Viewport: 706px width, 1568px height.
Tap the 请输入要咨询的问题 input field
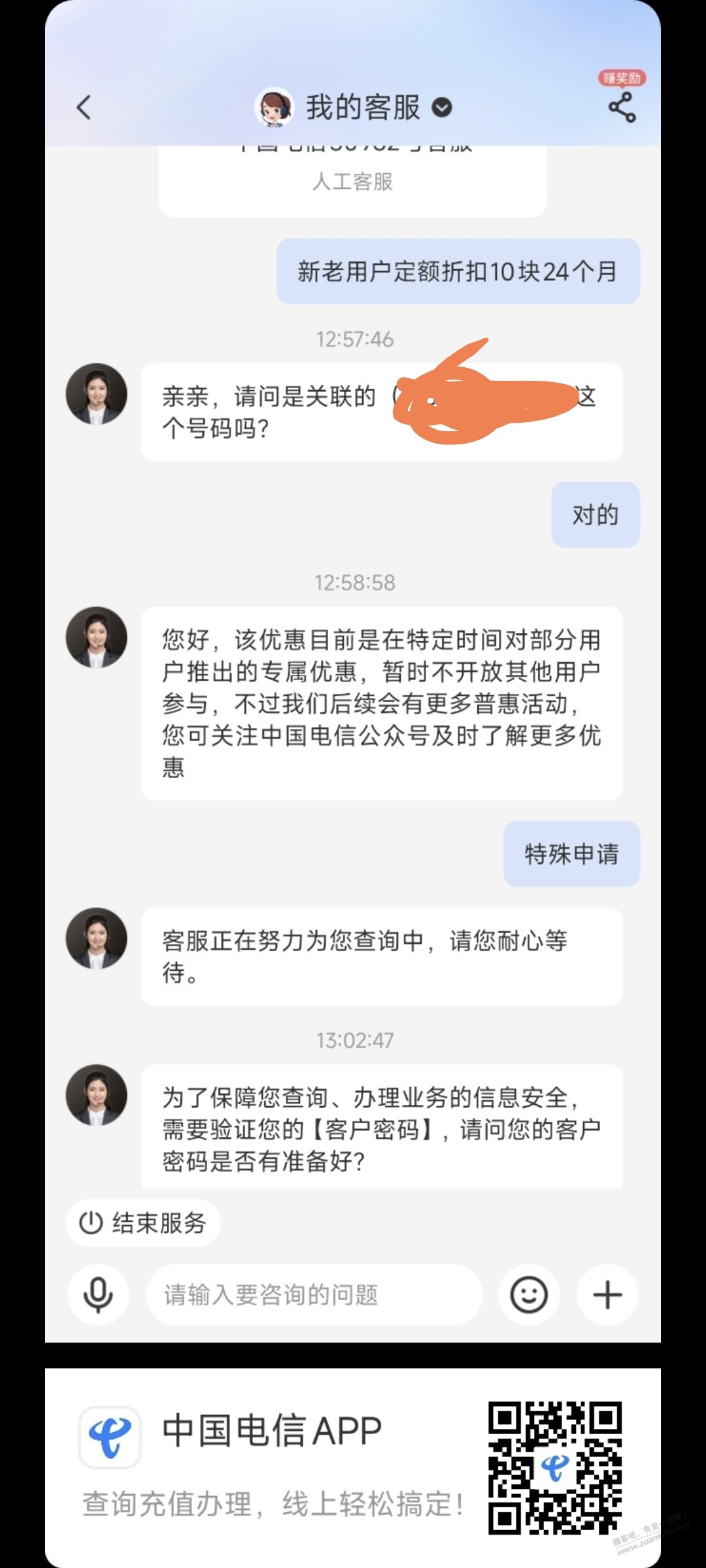pos(314,1295)
